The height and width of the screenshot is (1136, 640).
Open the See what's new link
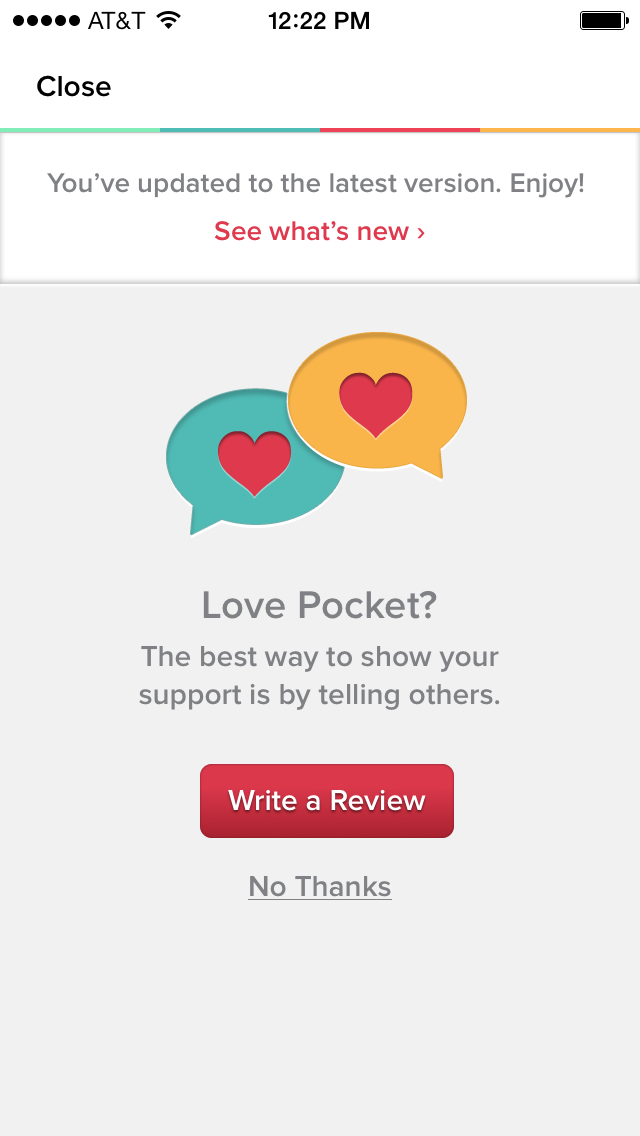[319, 232]
